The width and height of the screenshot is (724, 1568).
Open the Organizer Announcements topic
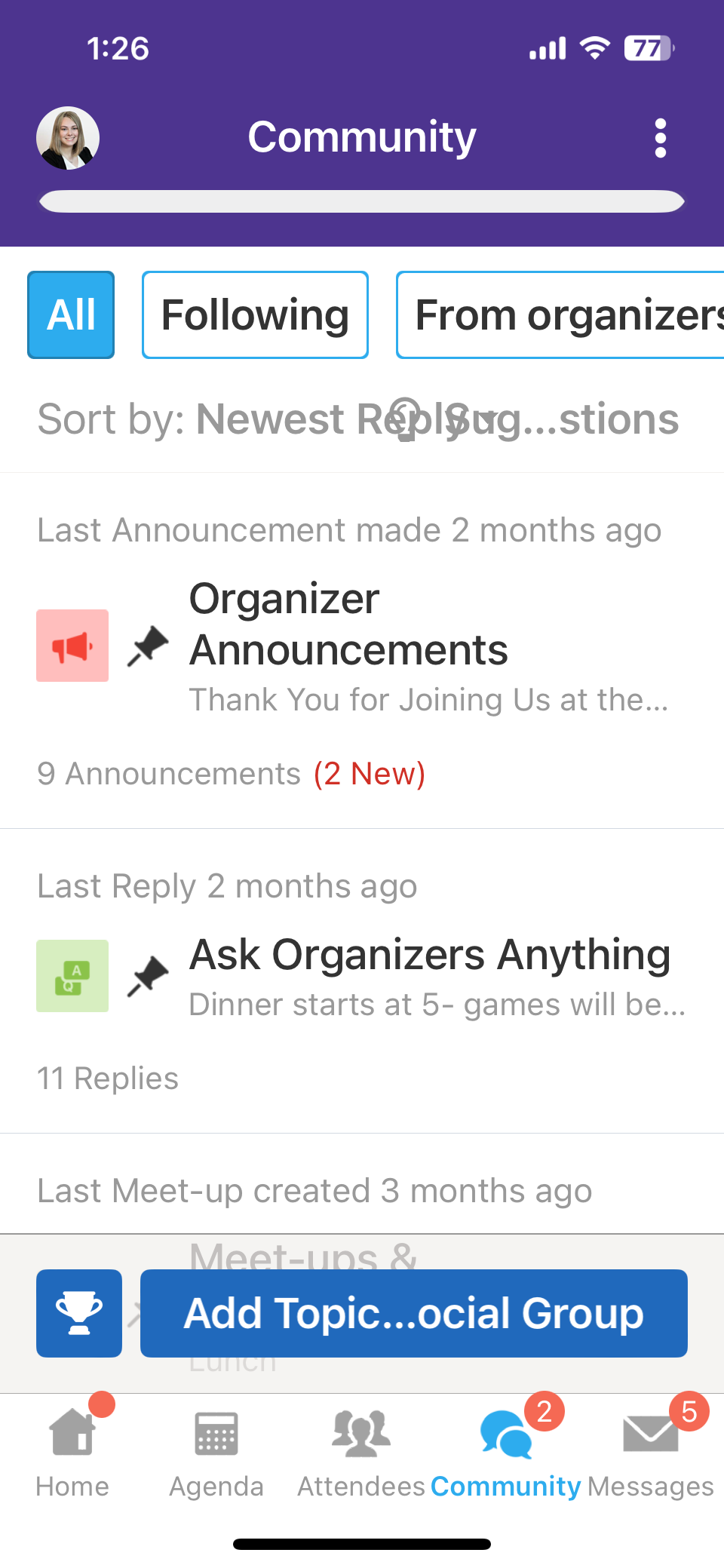(x=348, y=624)
